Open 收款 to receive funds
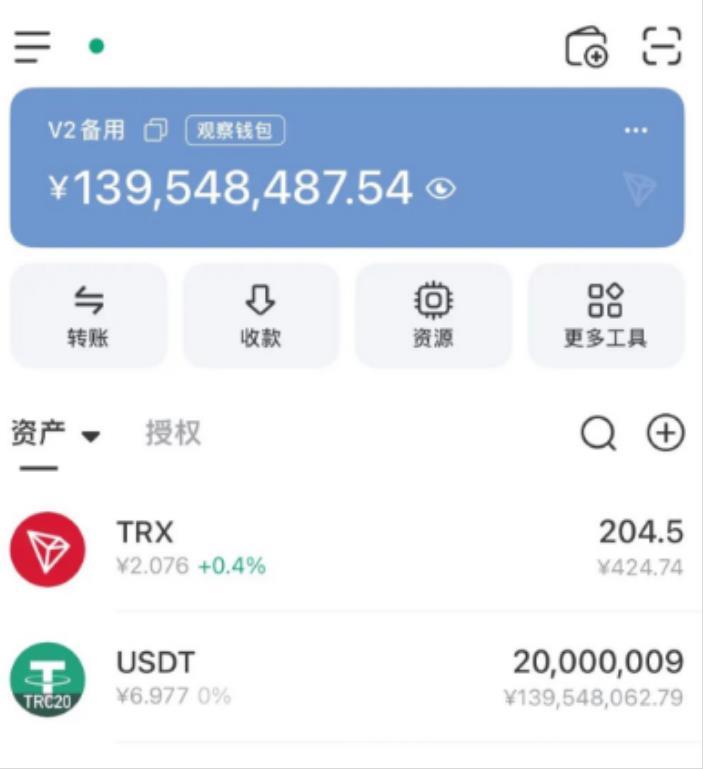 point(261,316)
